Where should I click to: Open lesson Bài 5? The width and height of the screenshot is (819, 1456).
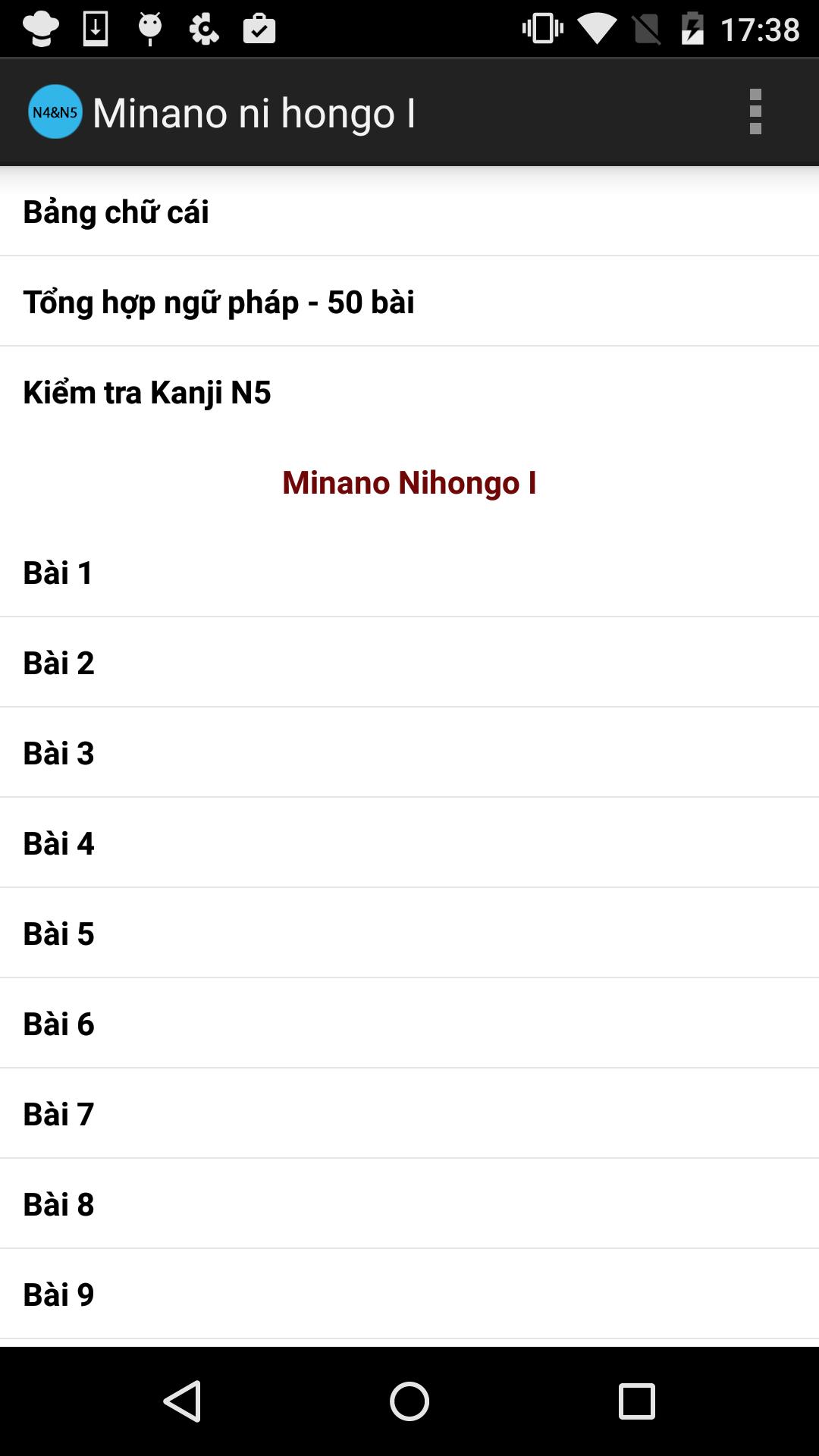tap(409, 934)
